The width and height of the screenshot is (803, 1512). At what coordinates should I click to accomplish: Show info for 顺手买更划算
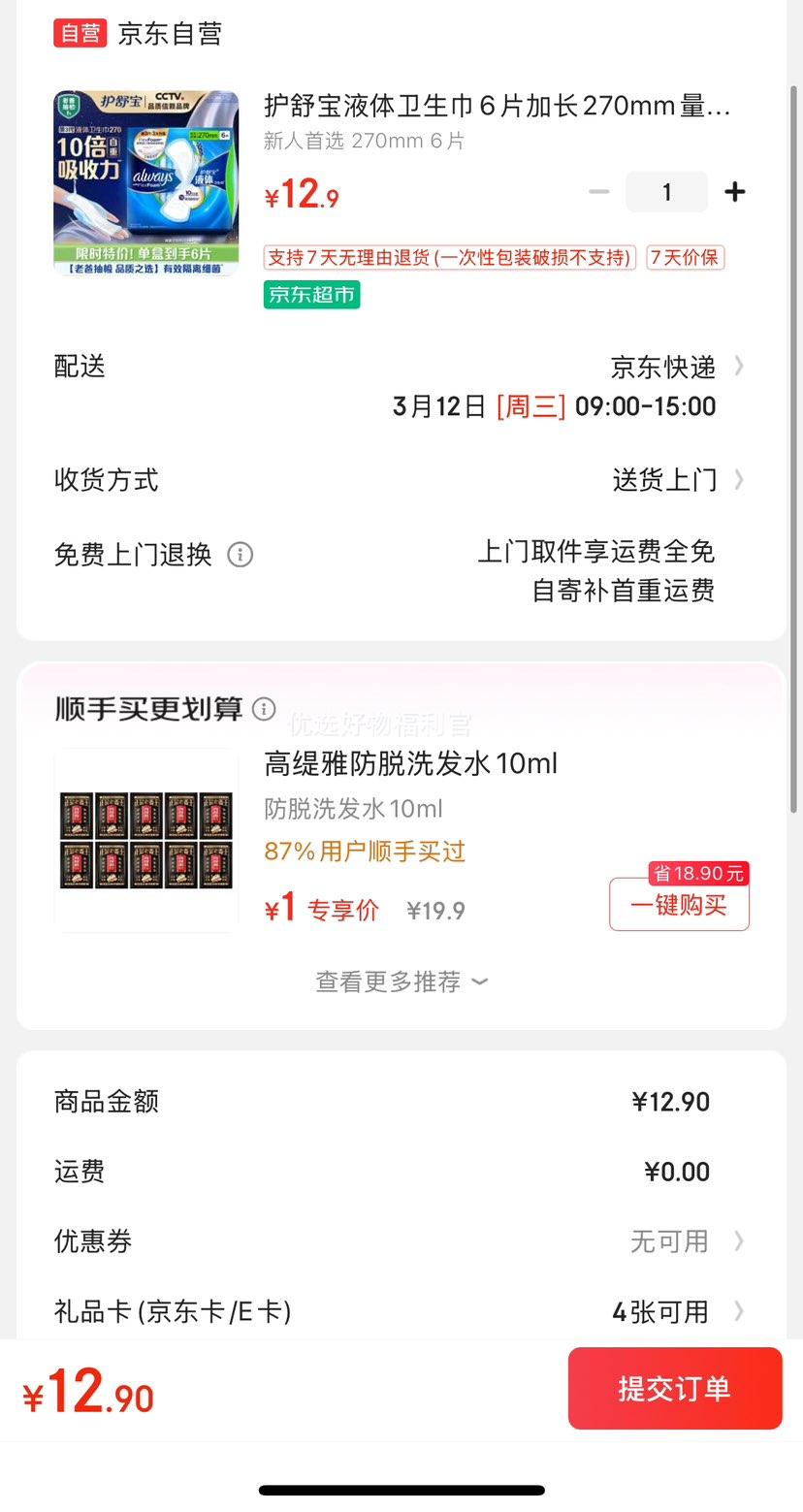click(264, 709)
